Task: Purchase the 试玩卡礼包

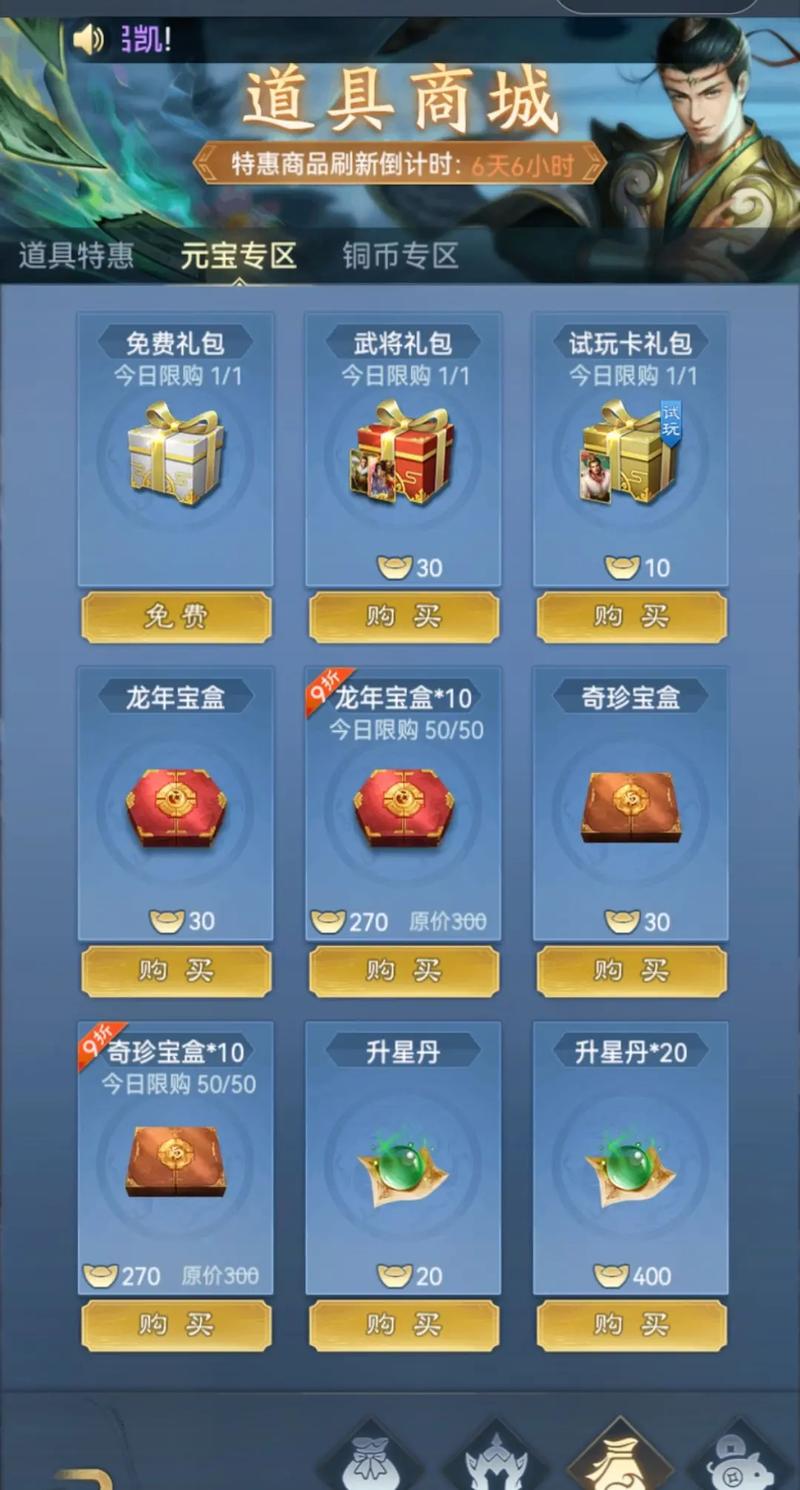Action: [631, 617]
